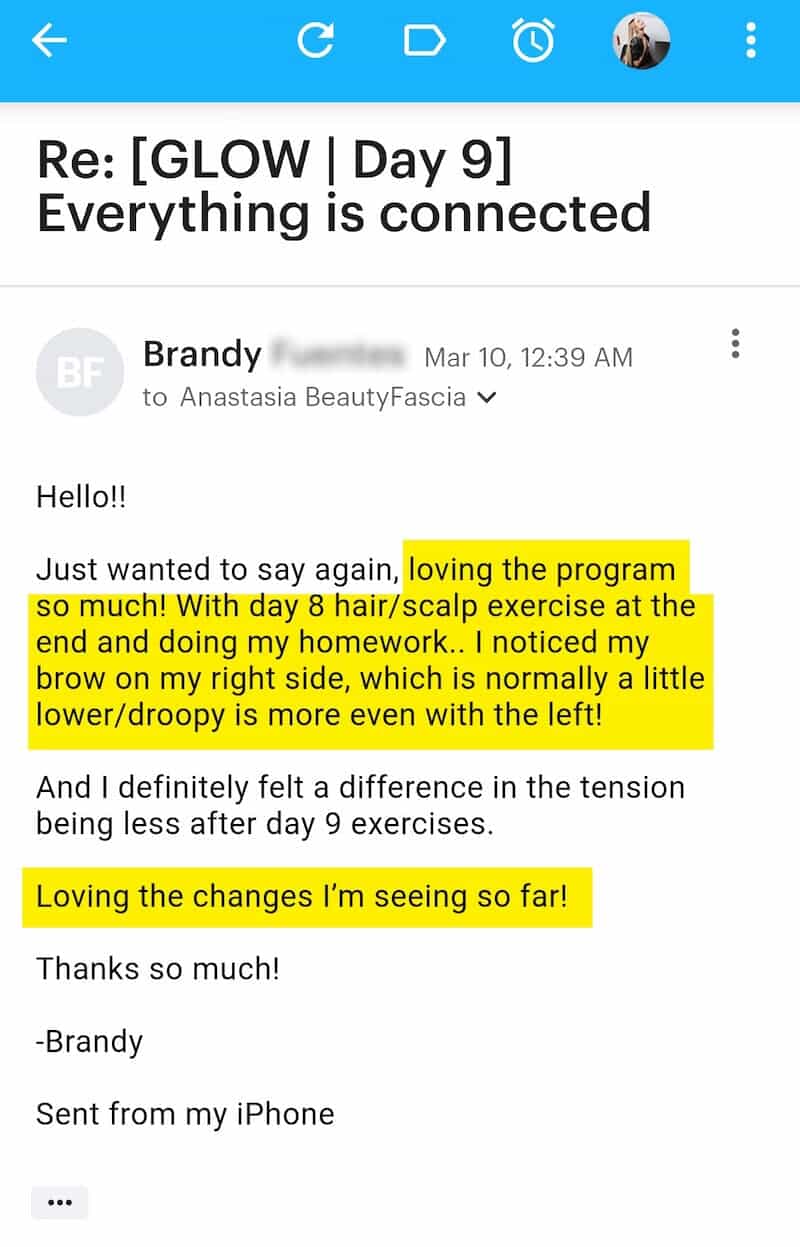Open Brandy's sender avatar BF
This screenshot has height=1247, width=800.
coord(79,372)
